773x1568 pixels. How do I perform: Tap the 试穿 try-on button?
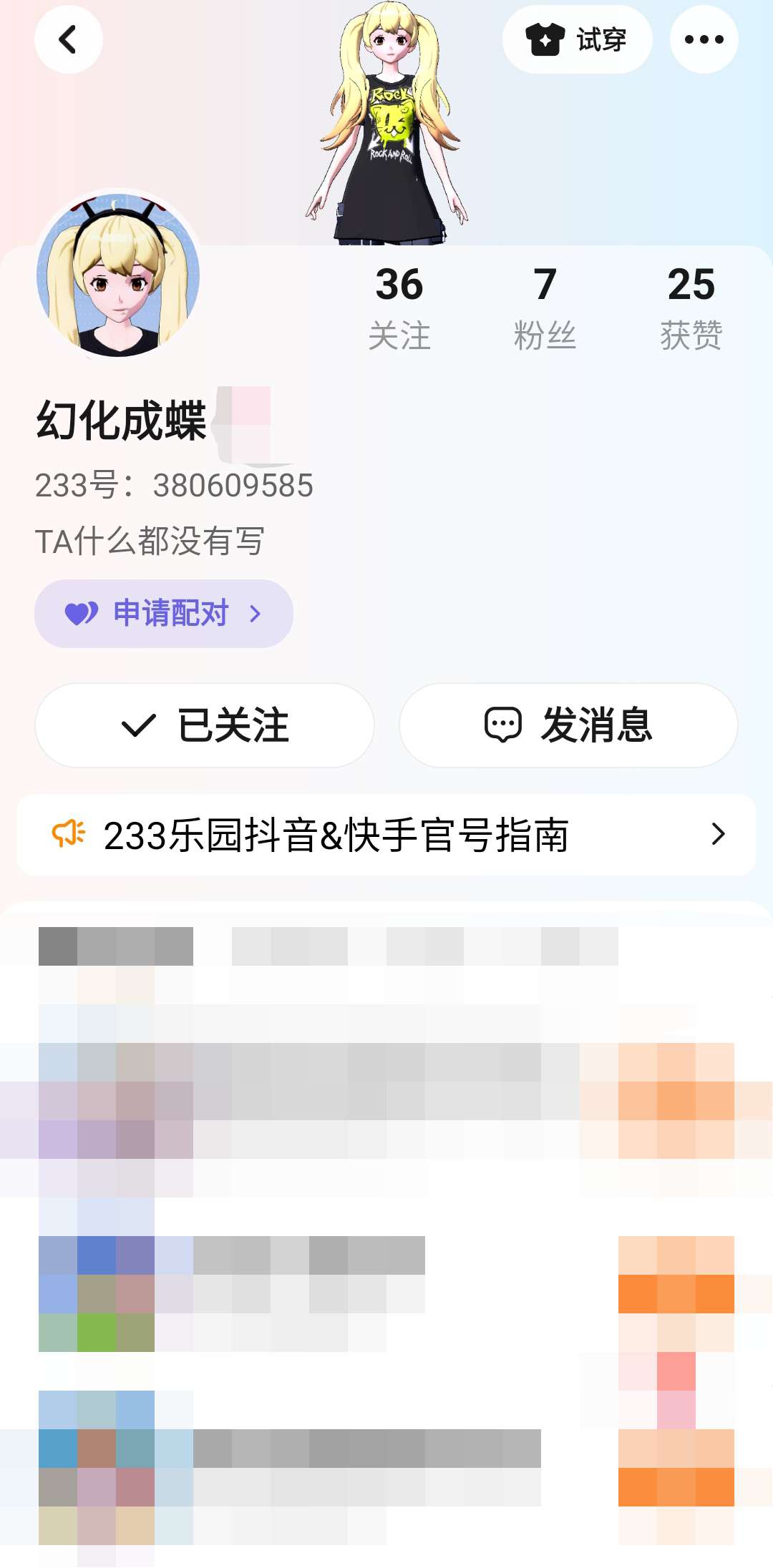click(x=577, y=39)
